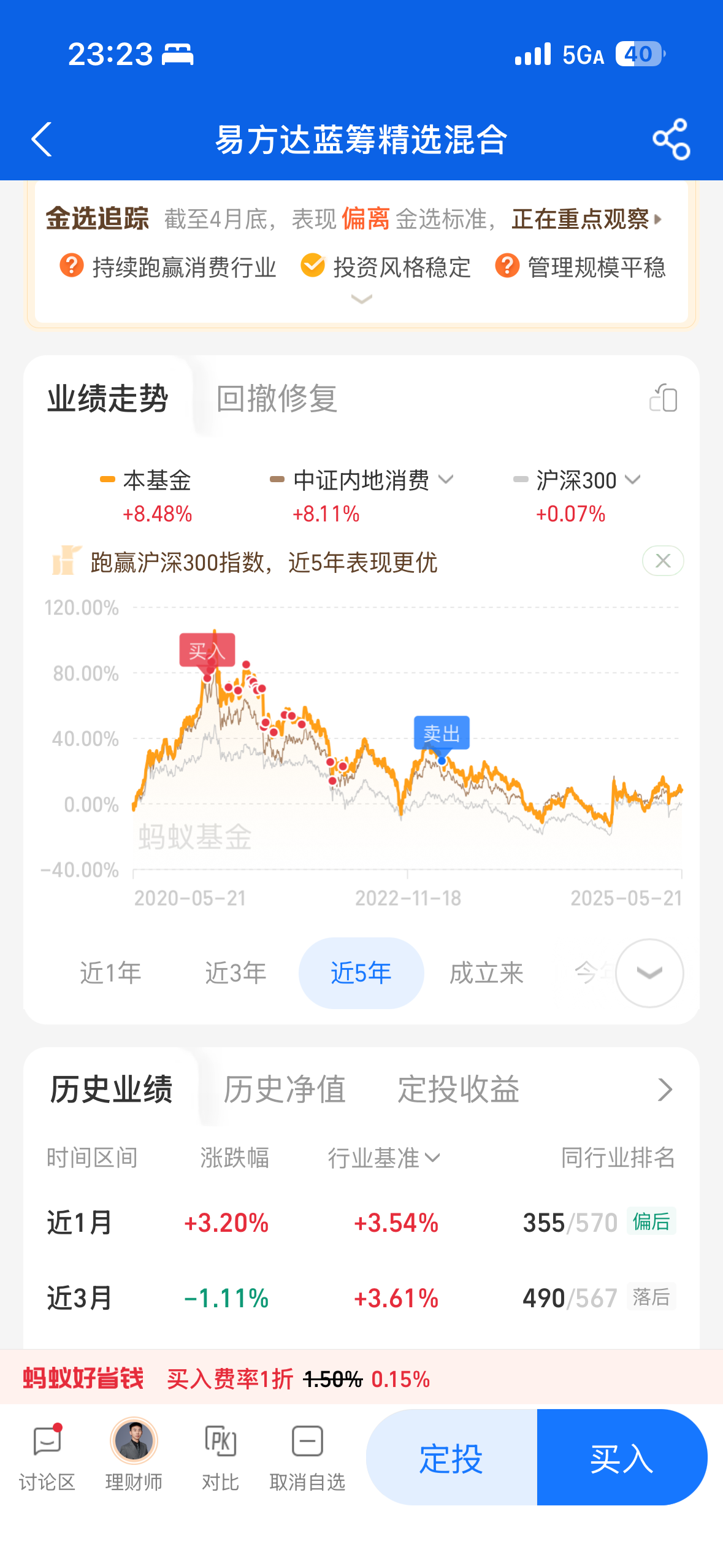Switch to the 回撤修复 tab

(x=277, y=399)
